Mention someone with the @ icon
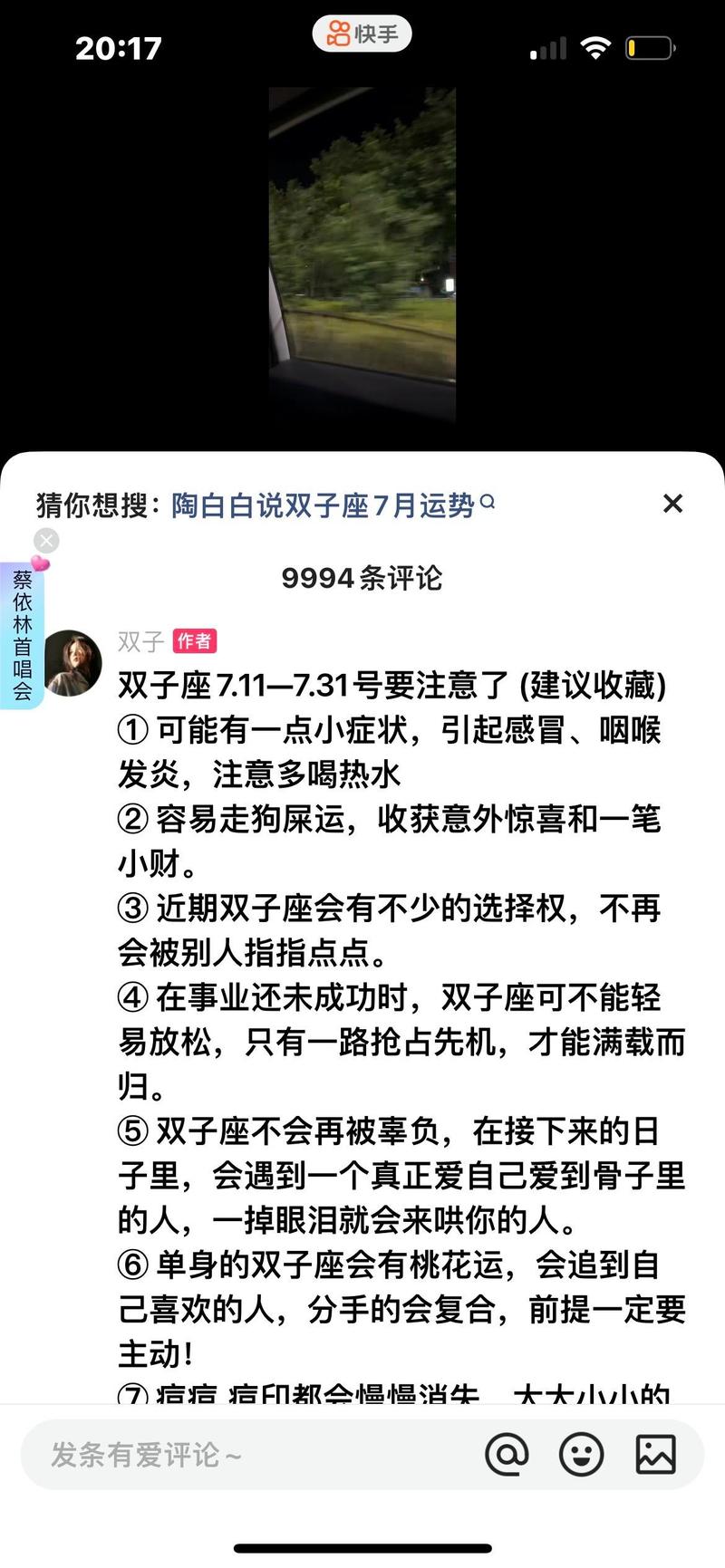Viewport: 725px width, 1568px height. pyautogui.click(x=507, y=1455)
